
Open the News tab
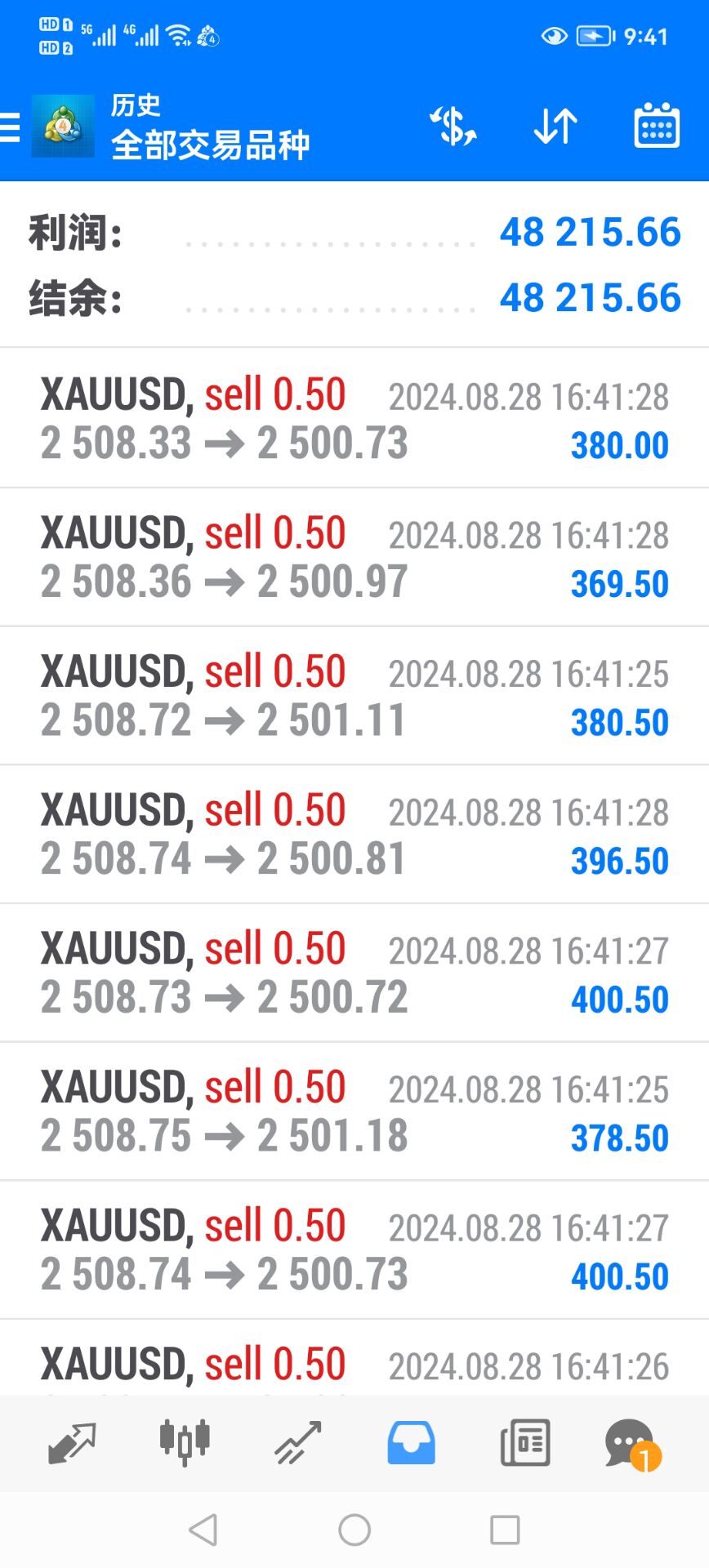point(524,1443)
